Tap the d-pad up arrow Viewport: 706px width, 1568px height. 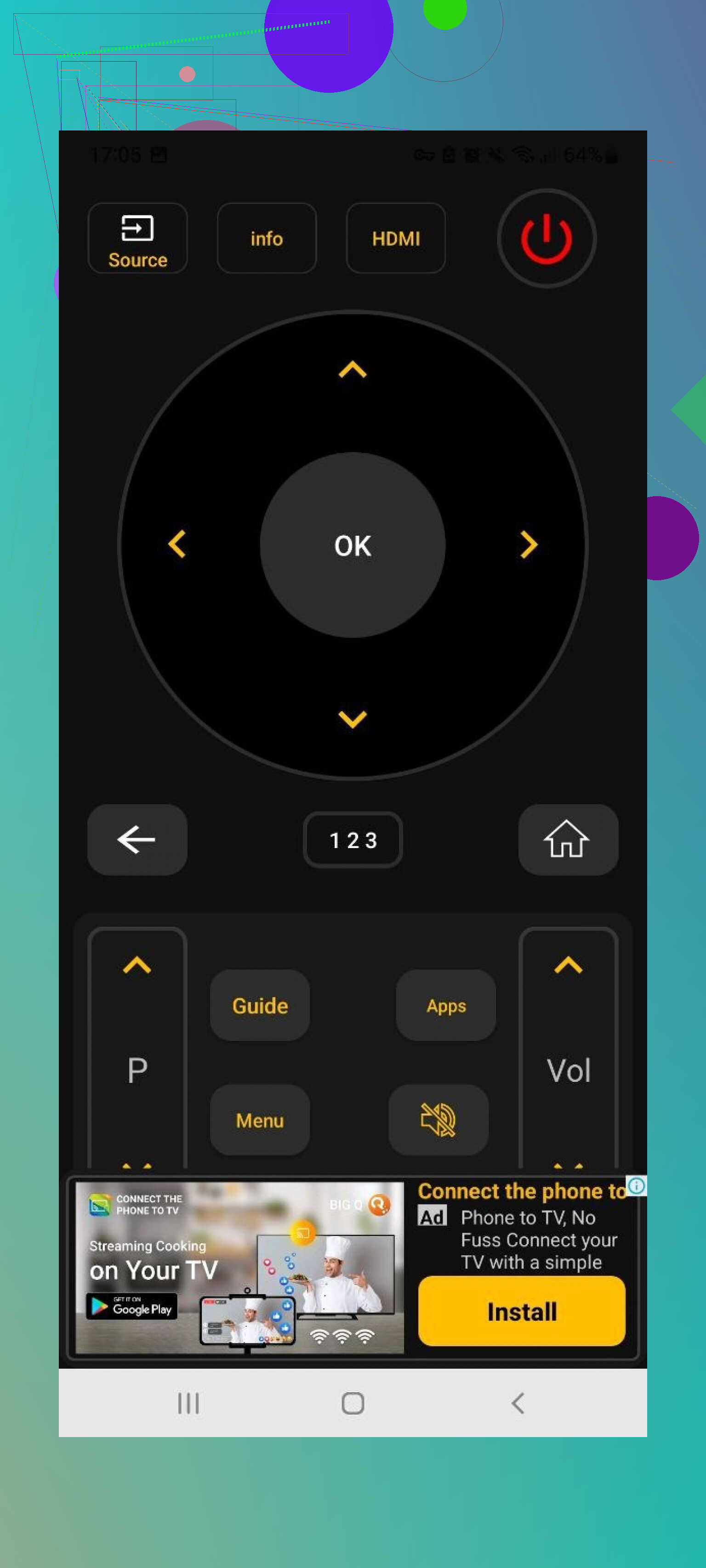[352, 369]
